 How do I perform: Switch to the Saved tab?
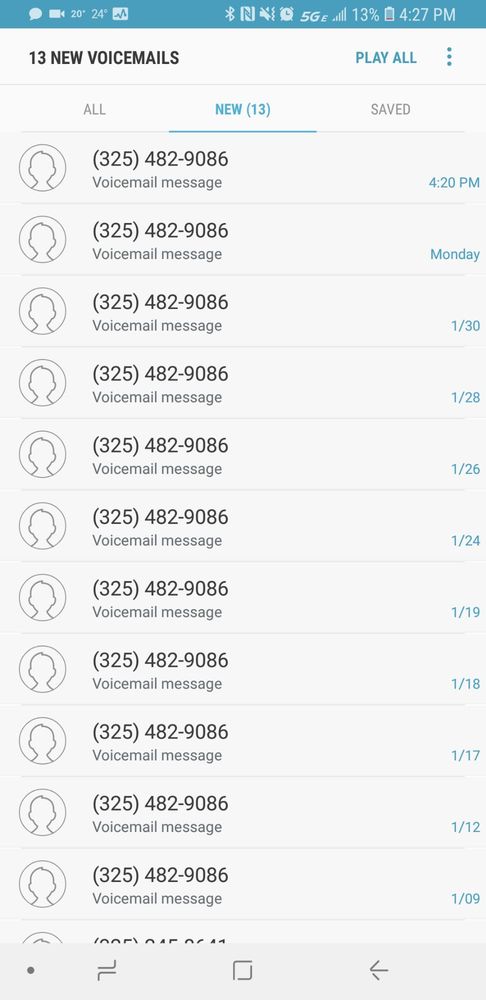(x=390, y=109)
